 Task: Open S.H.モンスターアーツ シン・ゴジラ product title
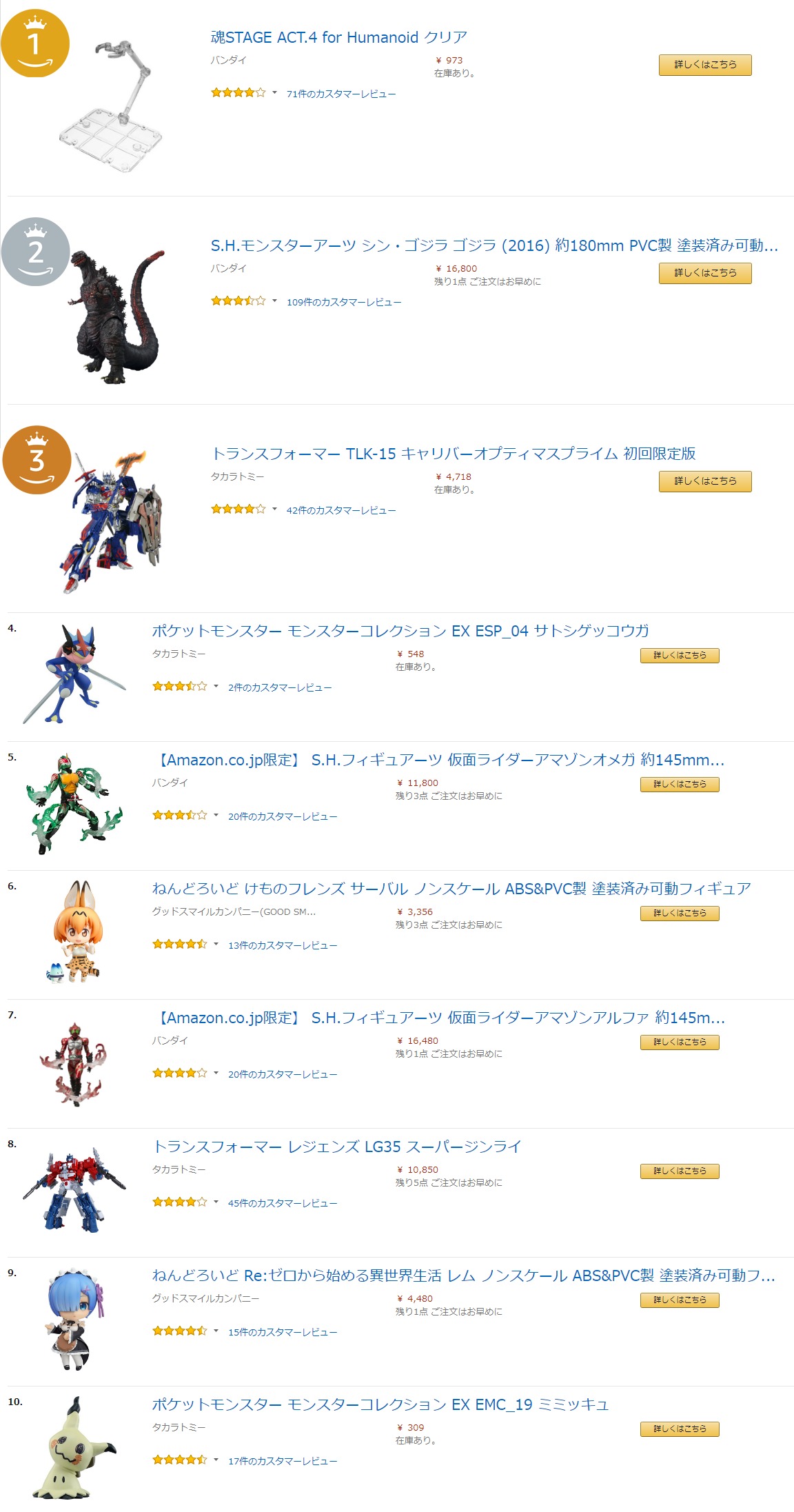click(493, 245)
